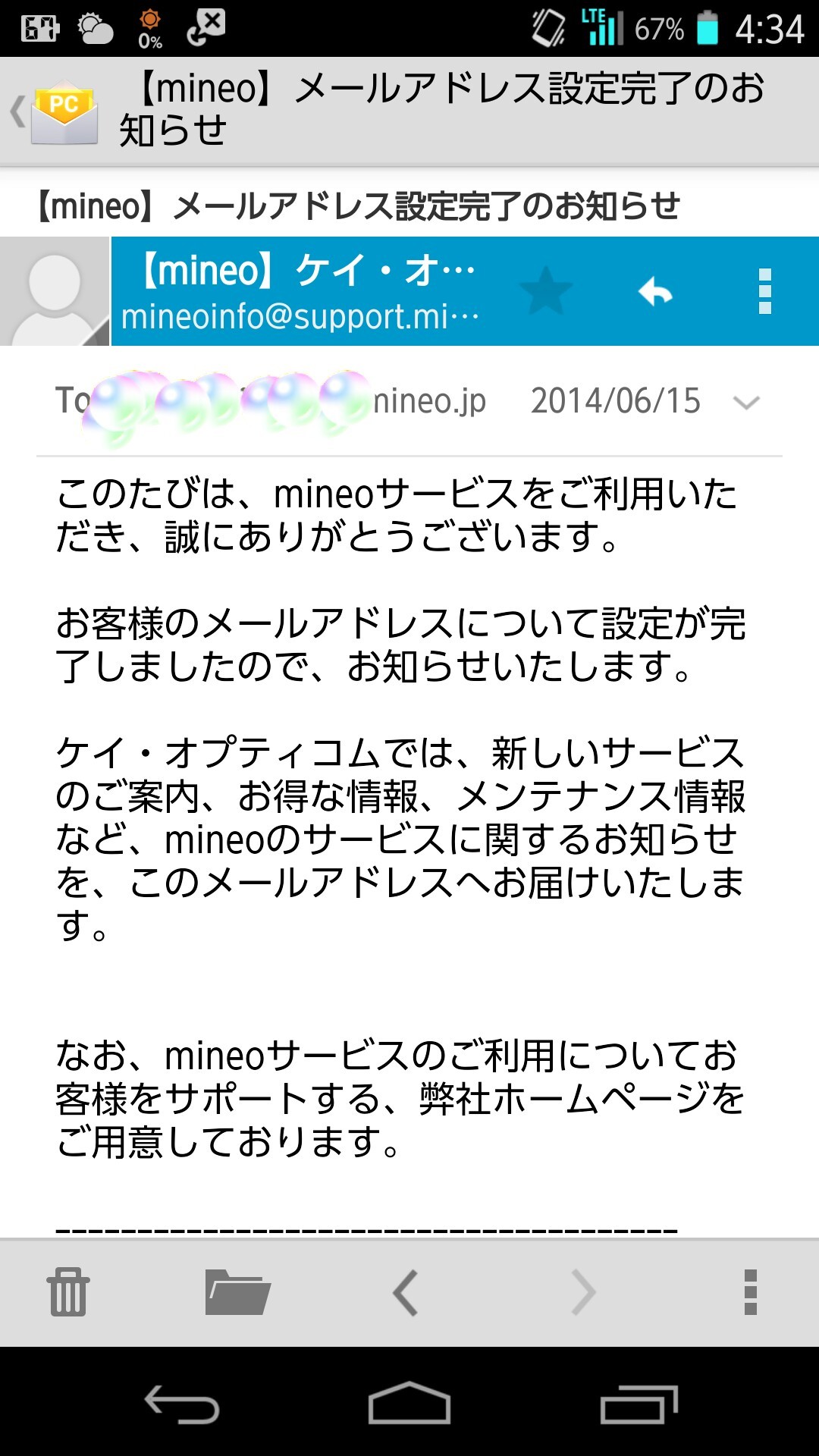Viewport: 819px width, 1456px height.
Task: Go to the previous email
Action: point(406,1292)
